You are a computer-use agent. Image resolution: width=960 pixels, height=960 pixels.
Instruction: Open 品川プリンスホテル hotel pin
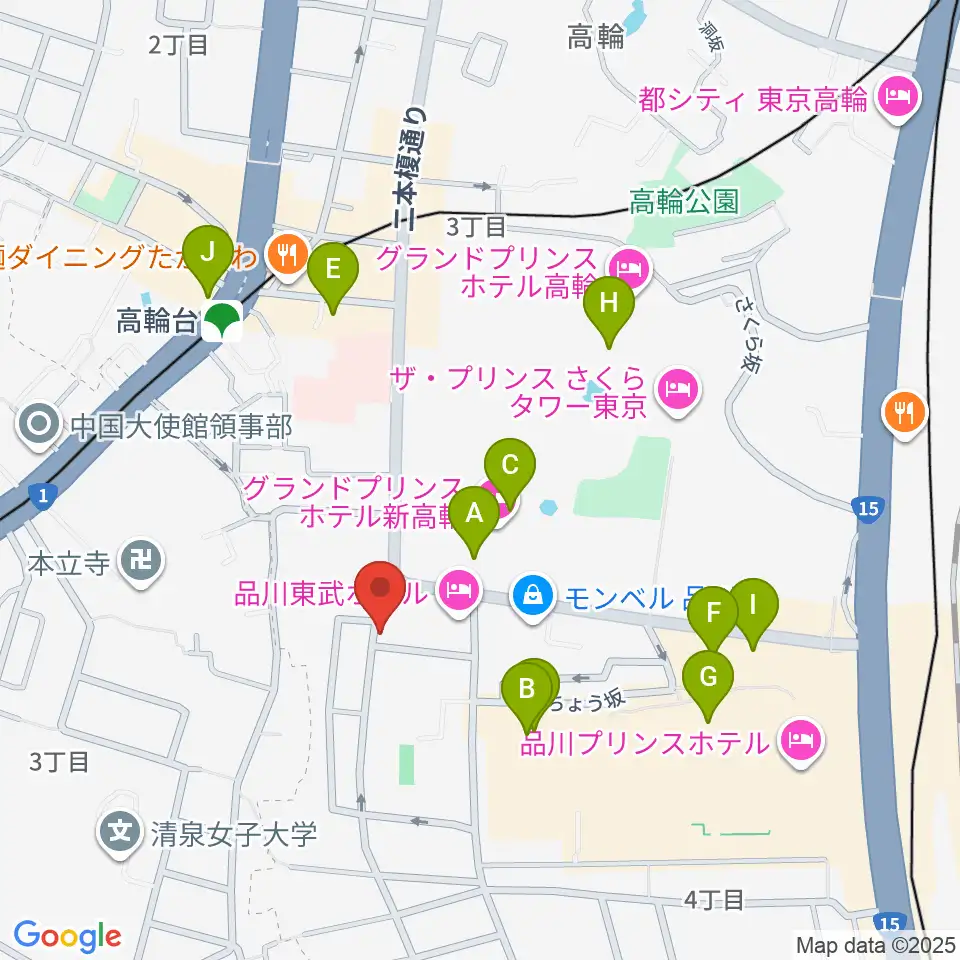click(x=801, y=743)
